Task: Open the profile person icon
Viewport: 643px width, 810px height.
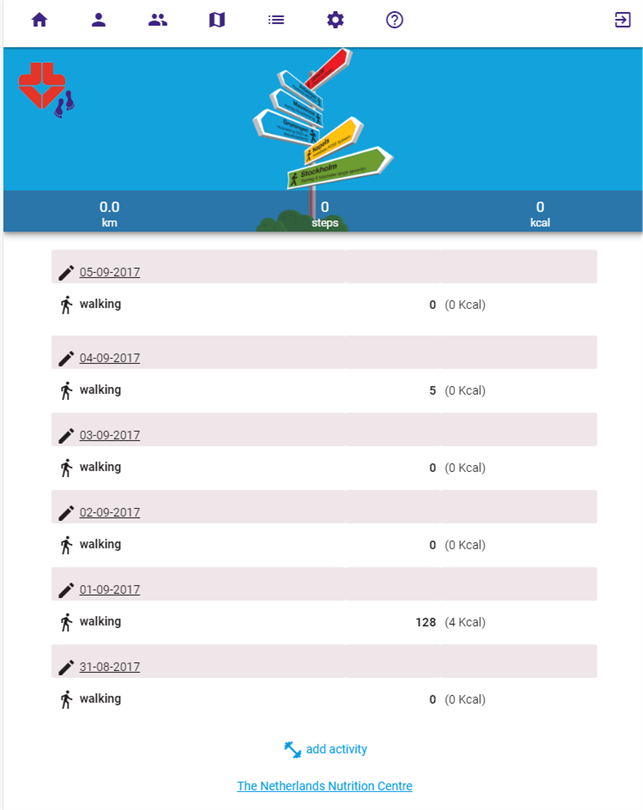Action: coord(98,20)
